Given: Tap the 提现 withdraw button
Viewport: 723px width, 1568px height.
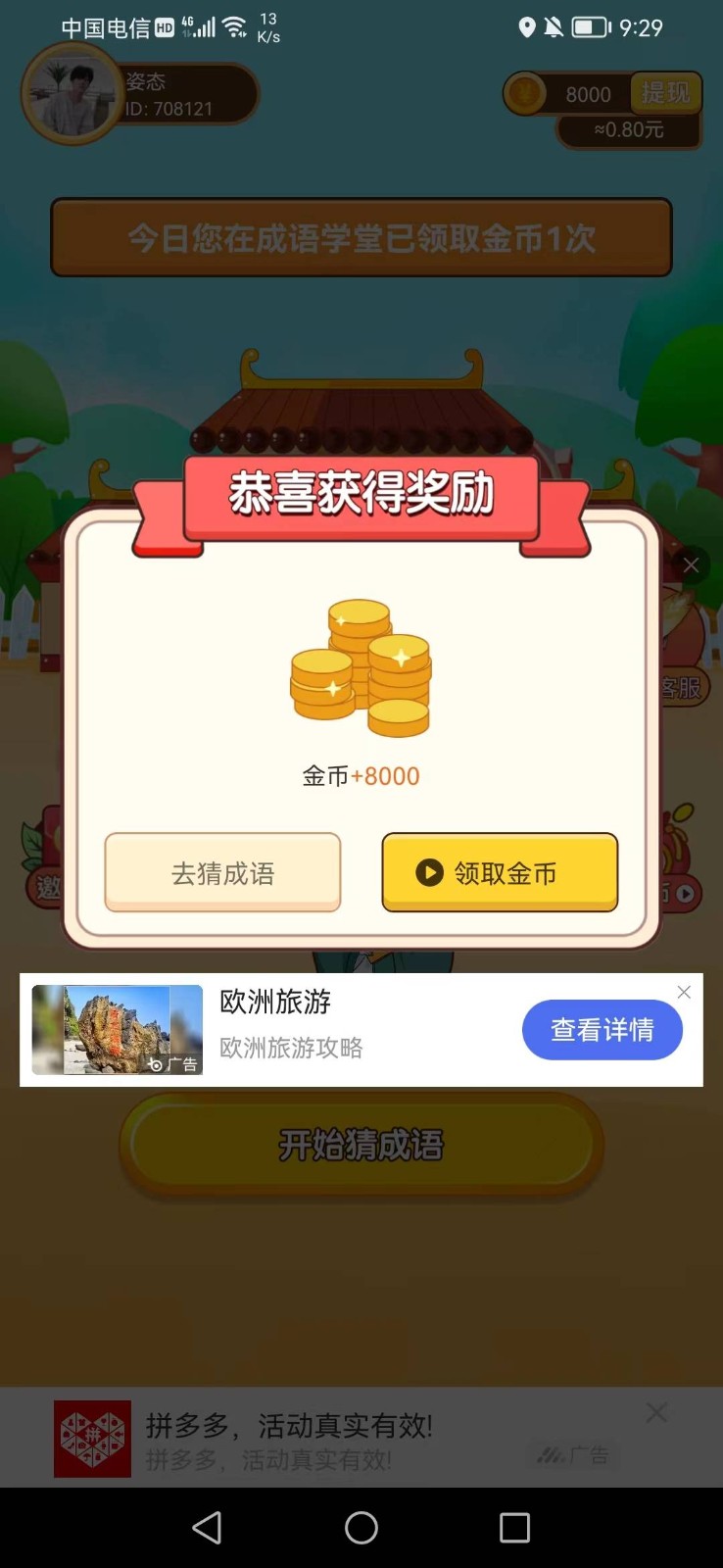Looking at the screenshot, I should (665, 93).
